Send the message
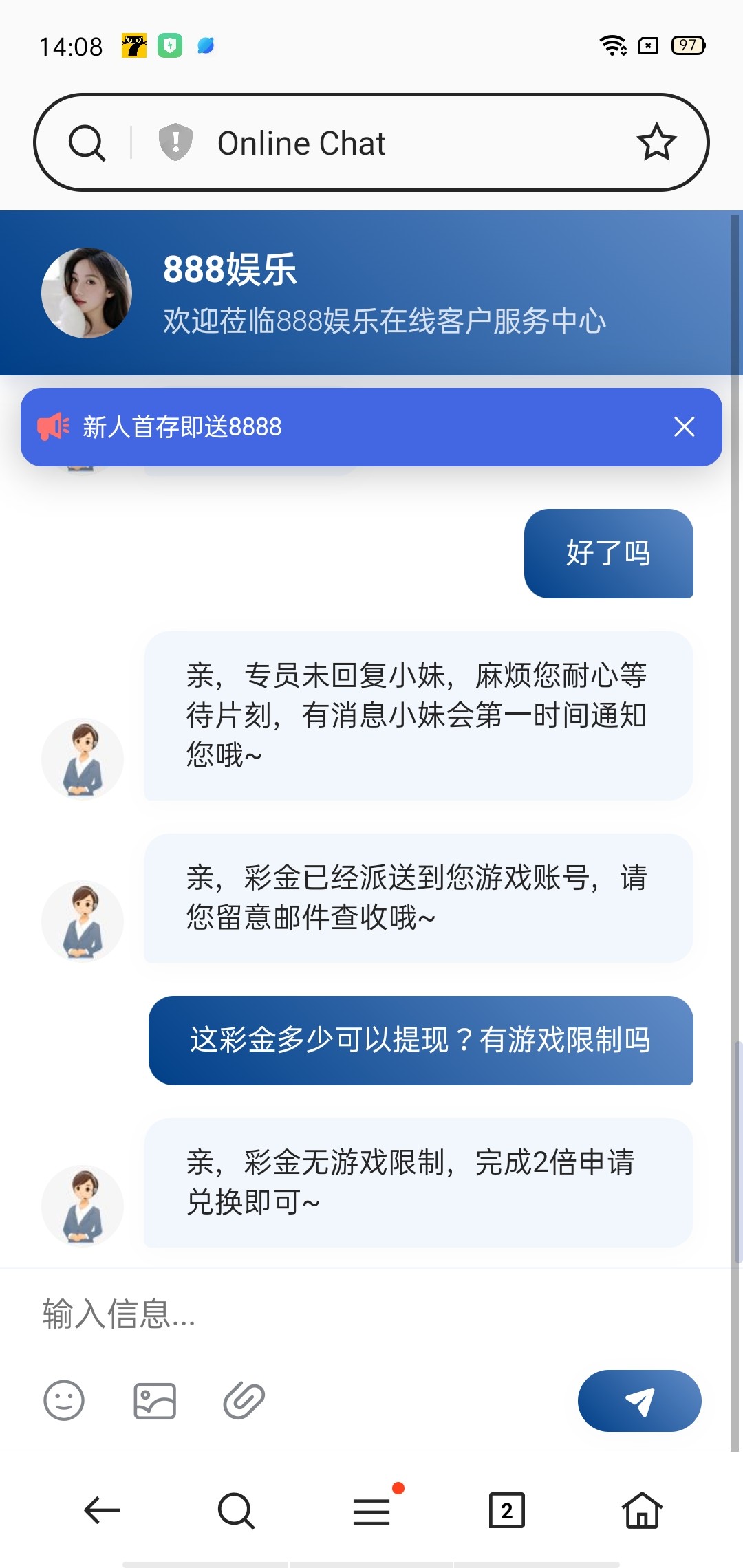Viewport: 743px width, 1568px height. point(639,1401)
